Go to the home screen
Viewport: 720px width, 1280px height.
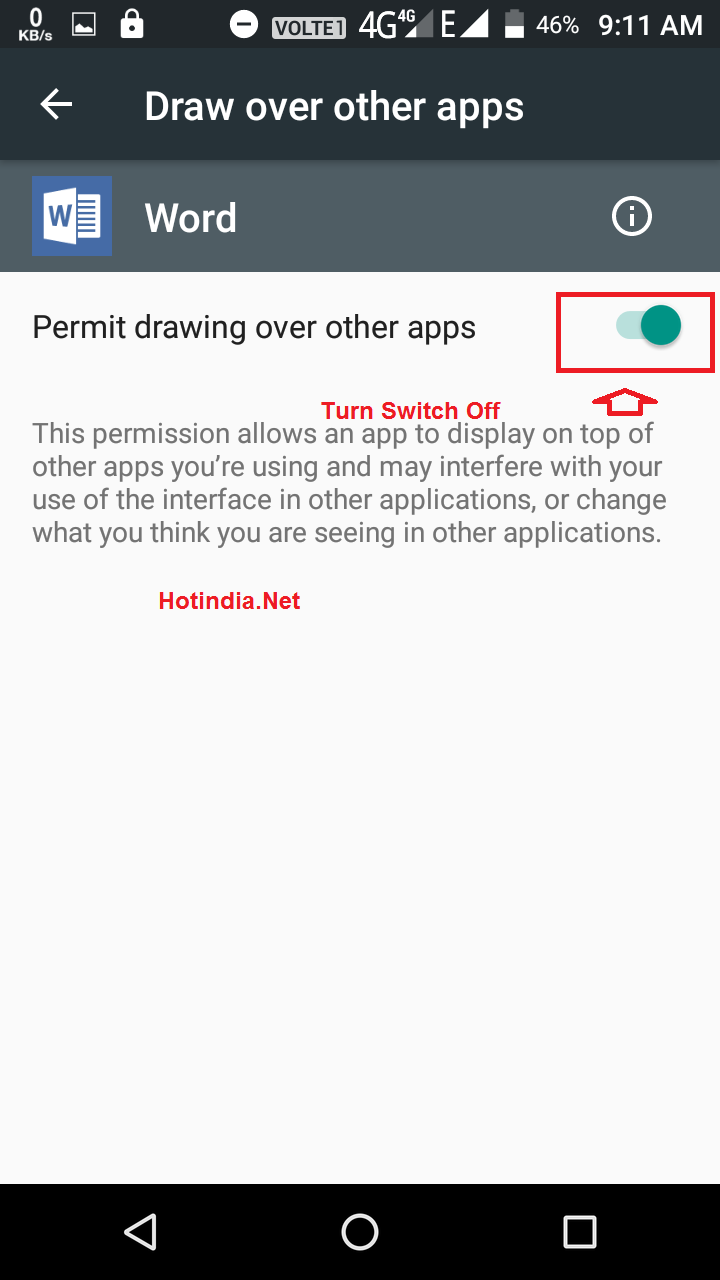click(360, 1232)
